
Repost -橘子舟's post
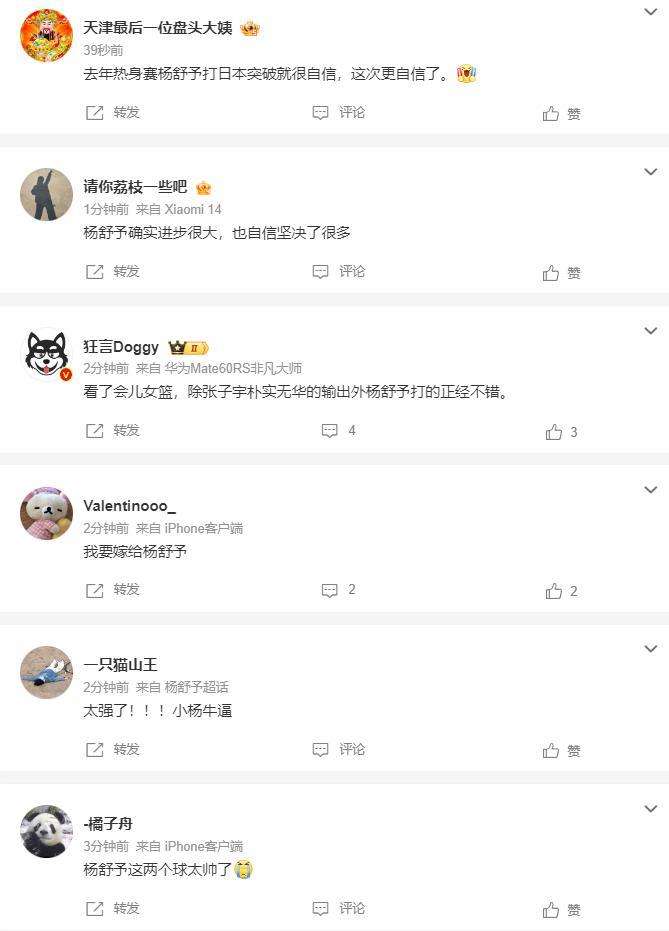pos(112,909)
